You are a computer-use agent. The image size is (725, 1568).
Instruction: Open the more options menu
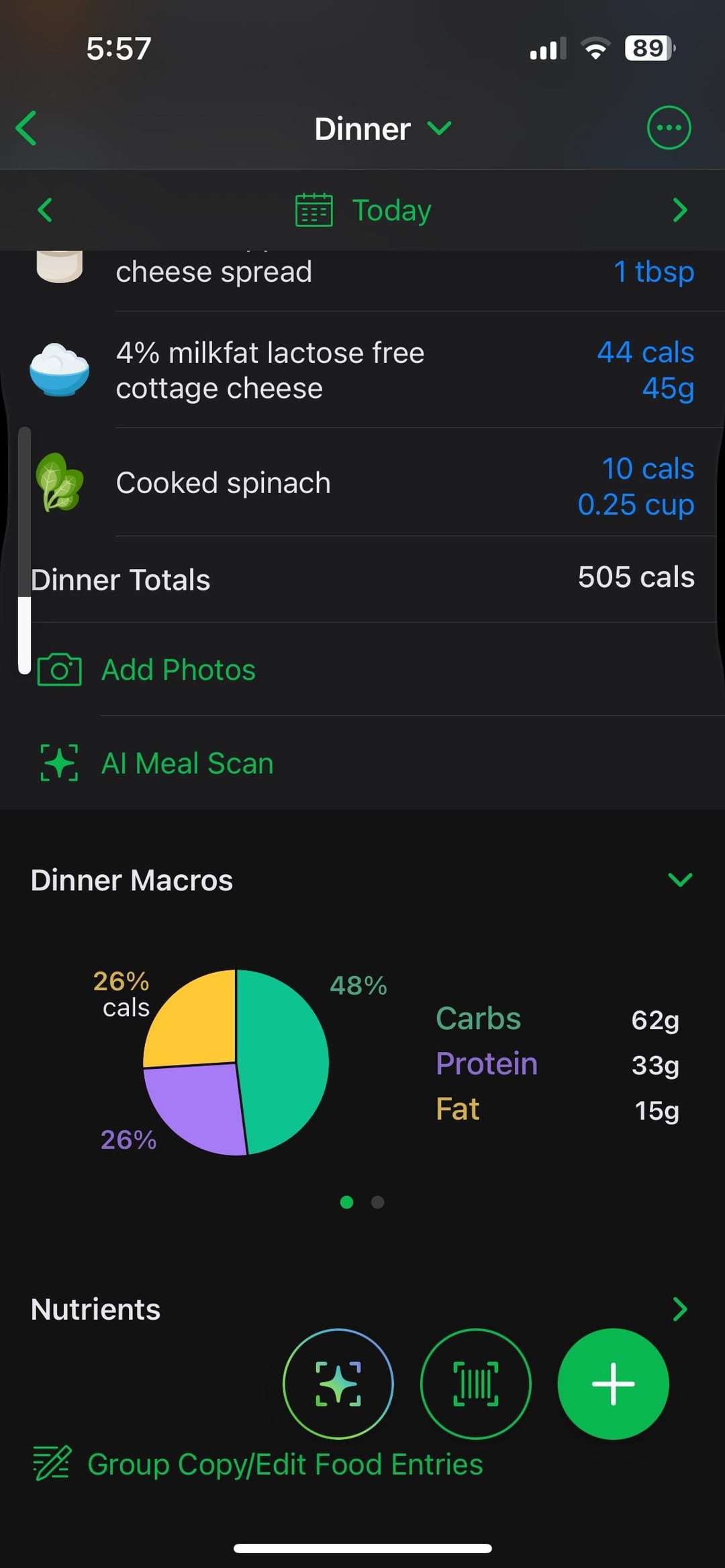click(x=668, y=127)
